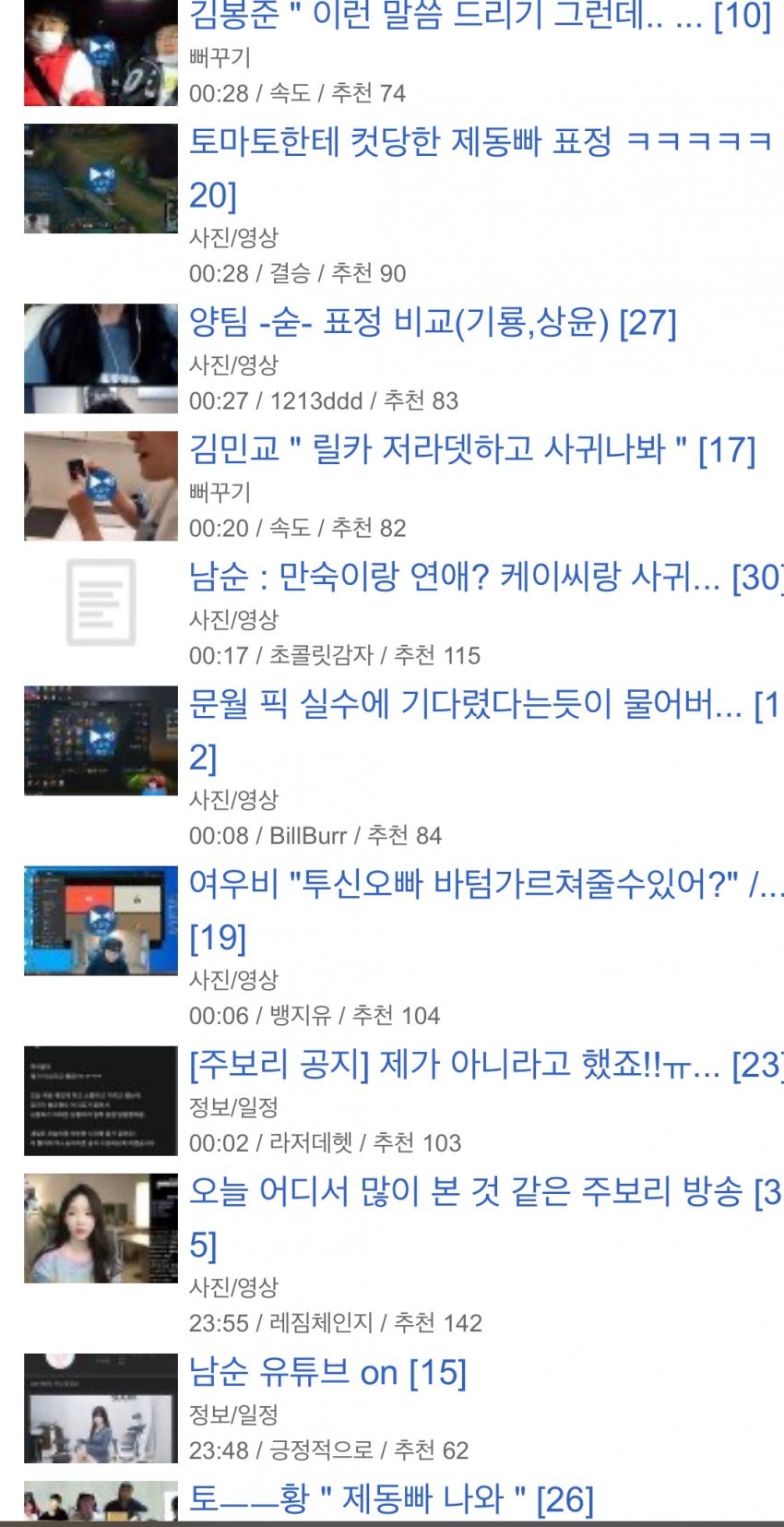Tap thumbnail of 주보리 방송 post
The image size is (784, 1527).
pos(101,1227)
